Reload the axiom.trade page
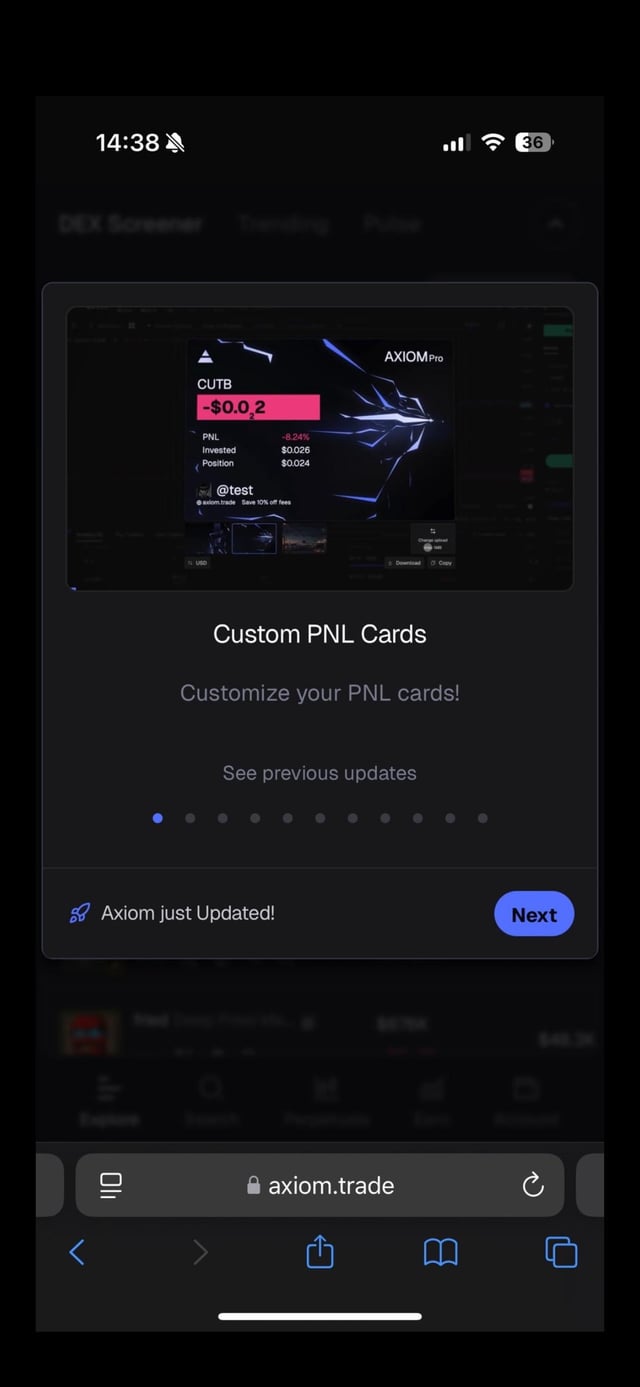This screenshot has width=640, height=1387. click(533, 1185)
